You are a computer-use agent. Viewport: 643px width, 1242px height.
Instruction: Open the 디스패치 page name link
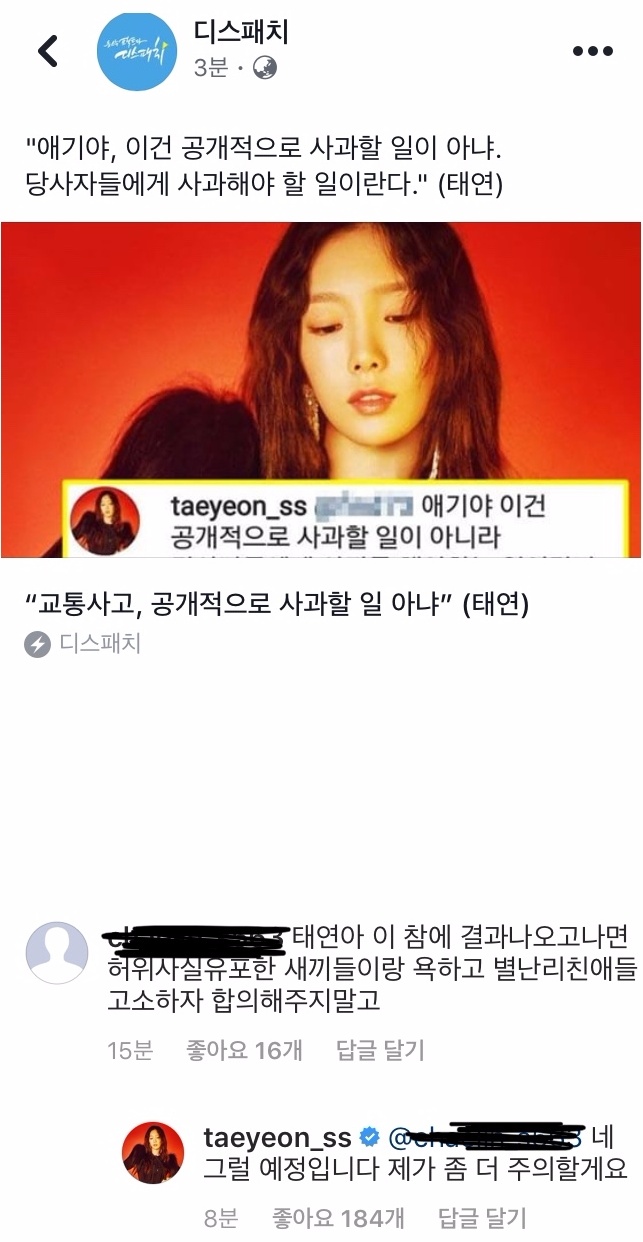click(240, 33)
